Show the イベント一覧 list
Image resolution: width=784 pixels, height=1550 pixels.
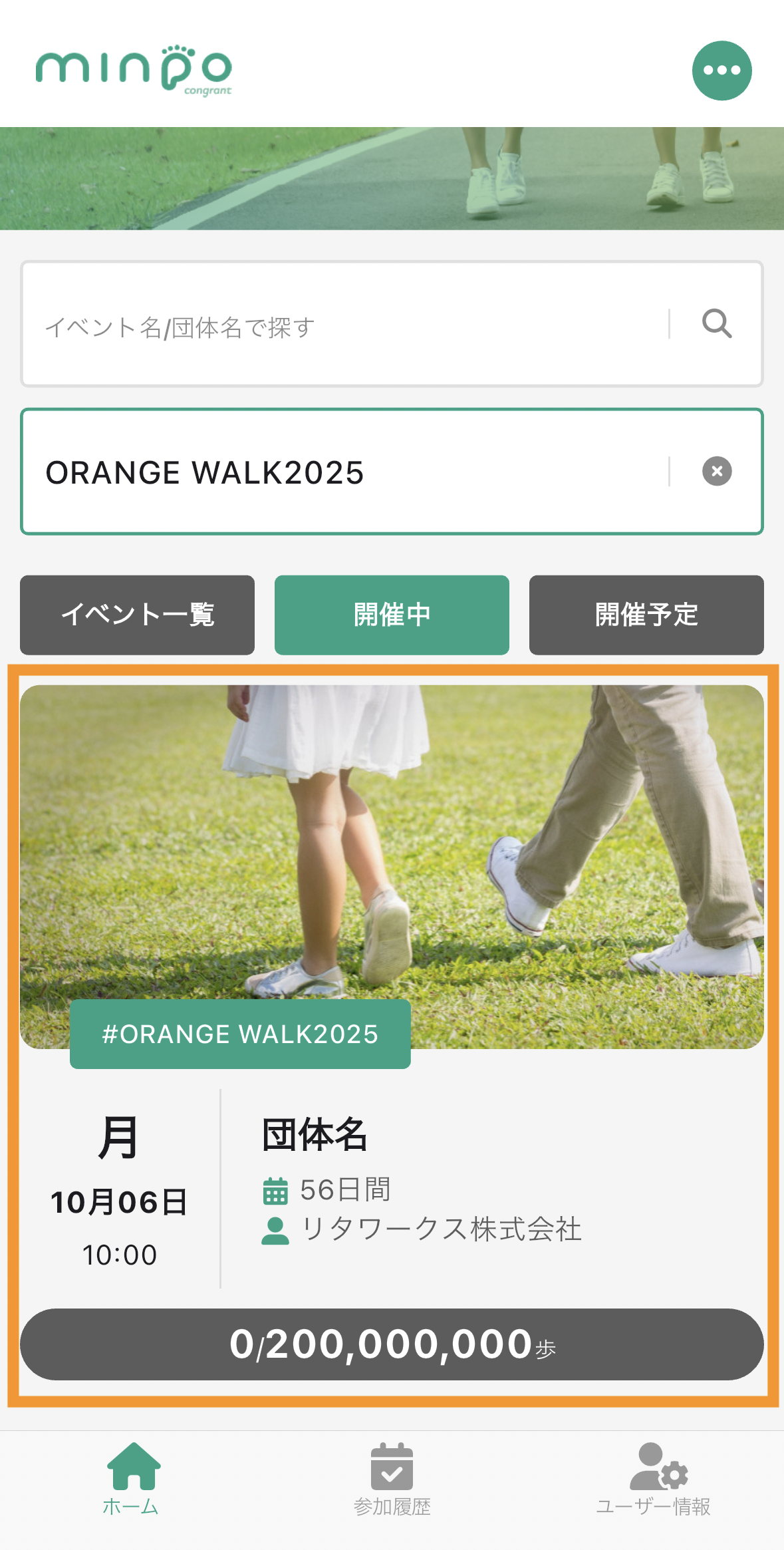(x=137, y=615)
